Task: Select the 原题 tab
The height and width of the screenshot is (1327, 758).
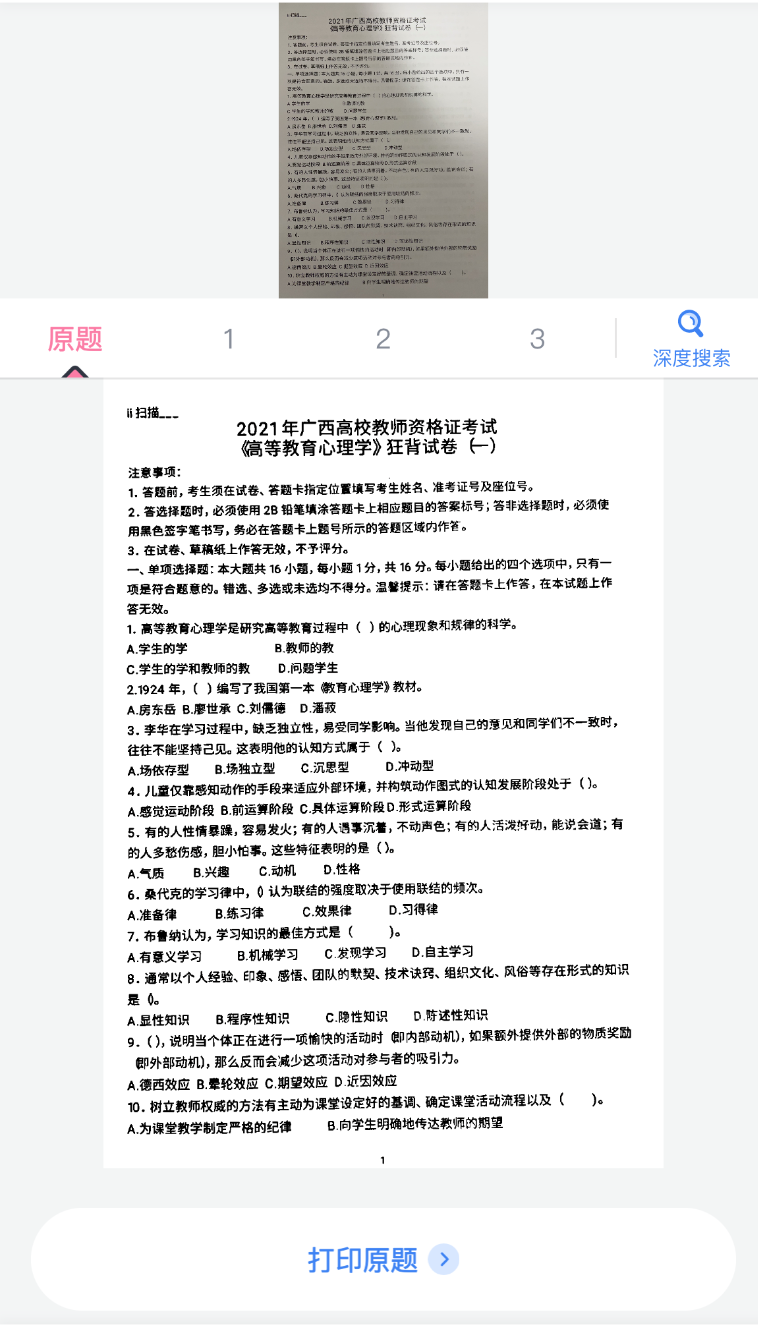Action: (x=76, y=339)
